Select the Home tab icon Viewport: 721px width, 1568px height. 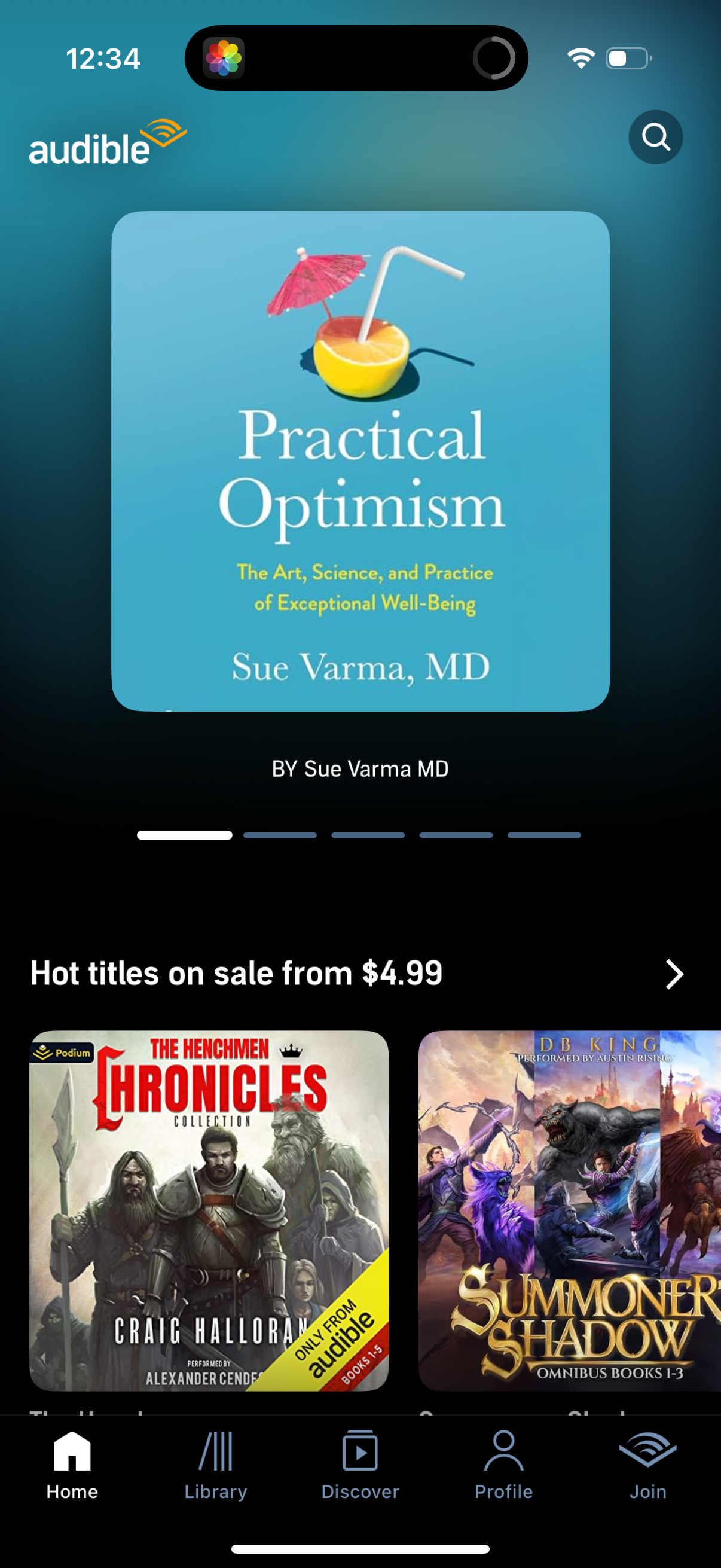(71, 1451)
